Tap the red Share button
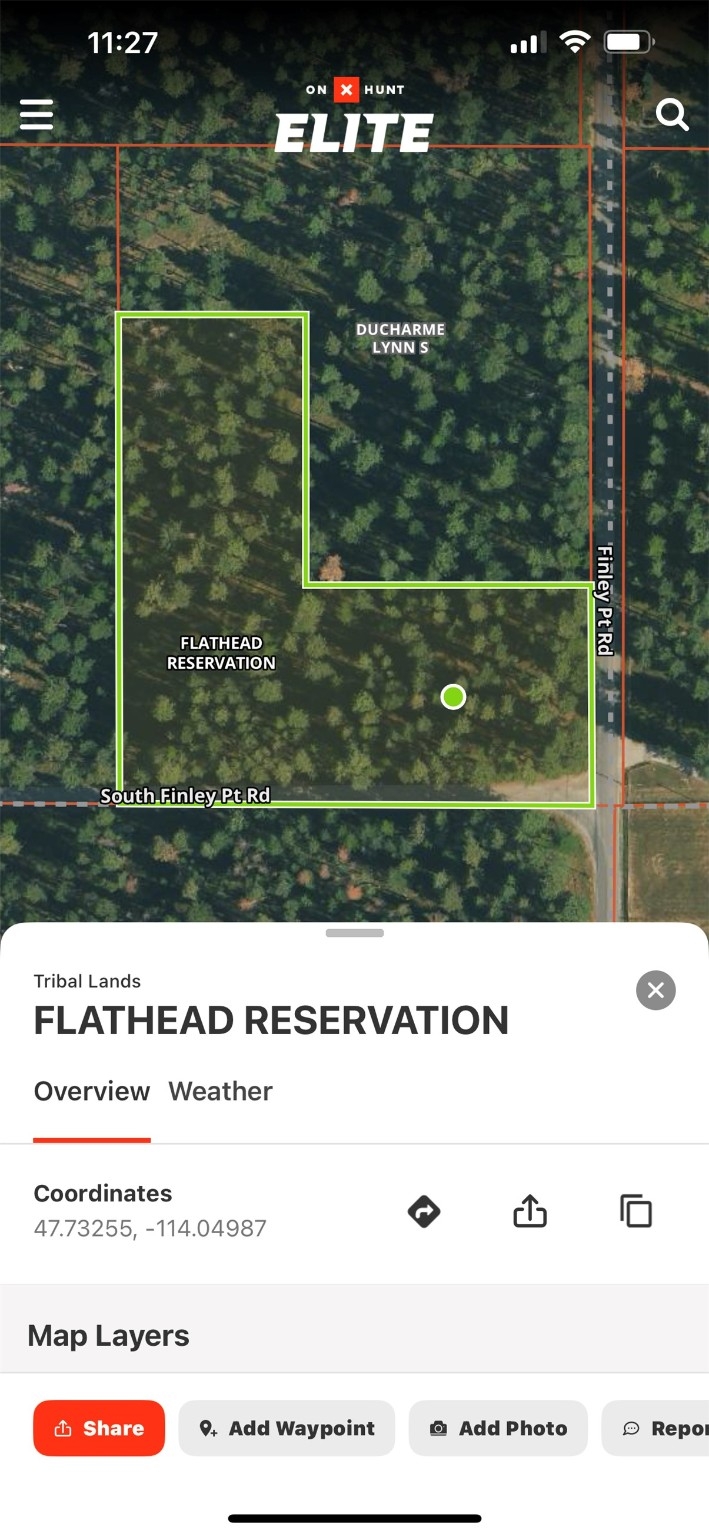 coord(99,1428)
